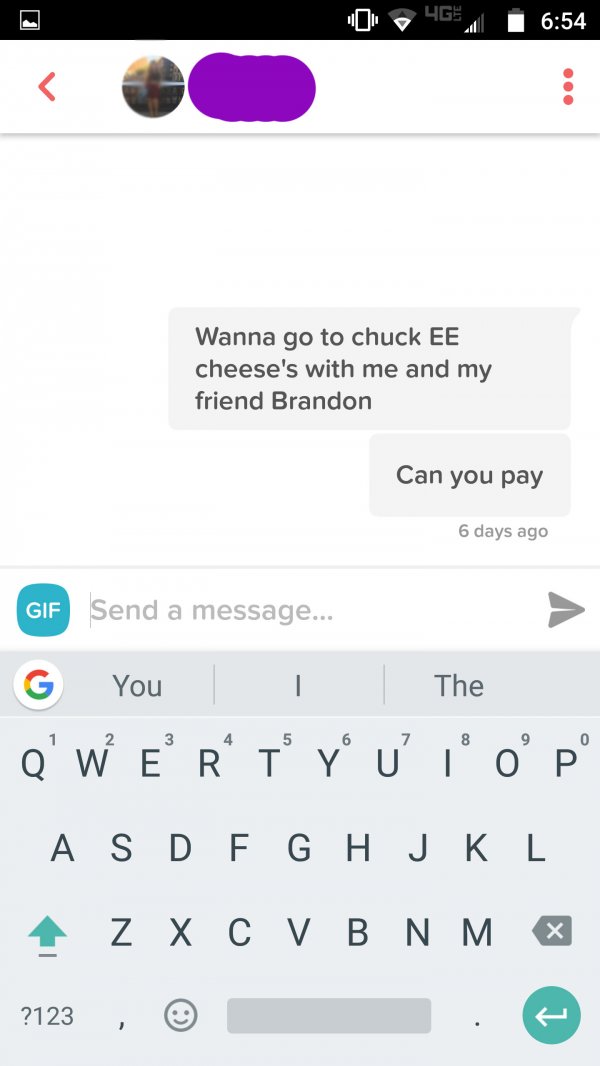Pick the suggestion "You"

click(x=137, y=685)
